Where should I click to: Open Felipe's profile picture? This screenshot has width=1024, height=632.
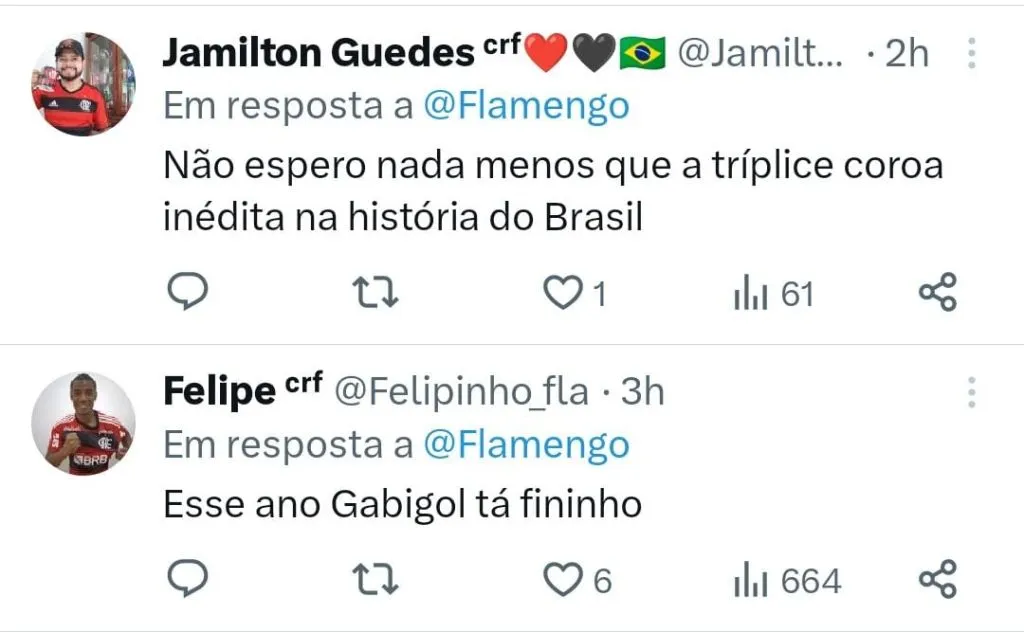[84, 423]
